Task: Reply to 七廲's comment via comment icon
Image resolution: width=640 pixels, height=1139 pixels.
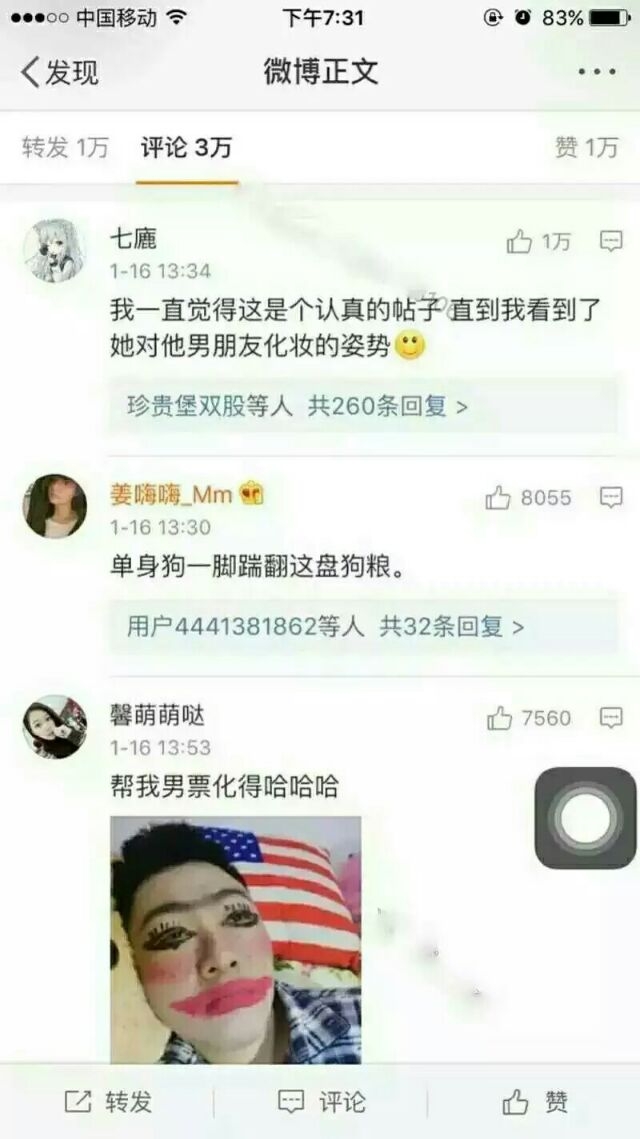Action: [x=611, y=241]
